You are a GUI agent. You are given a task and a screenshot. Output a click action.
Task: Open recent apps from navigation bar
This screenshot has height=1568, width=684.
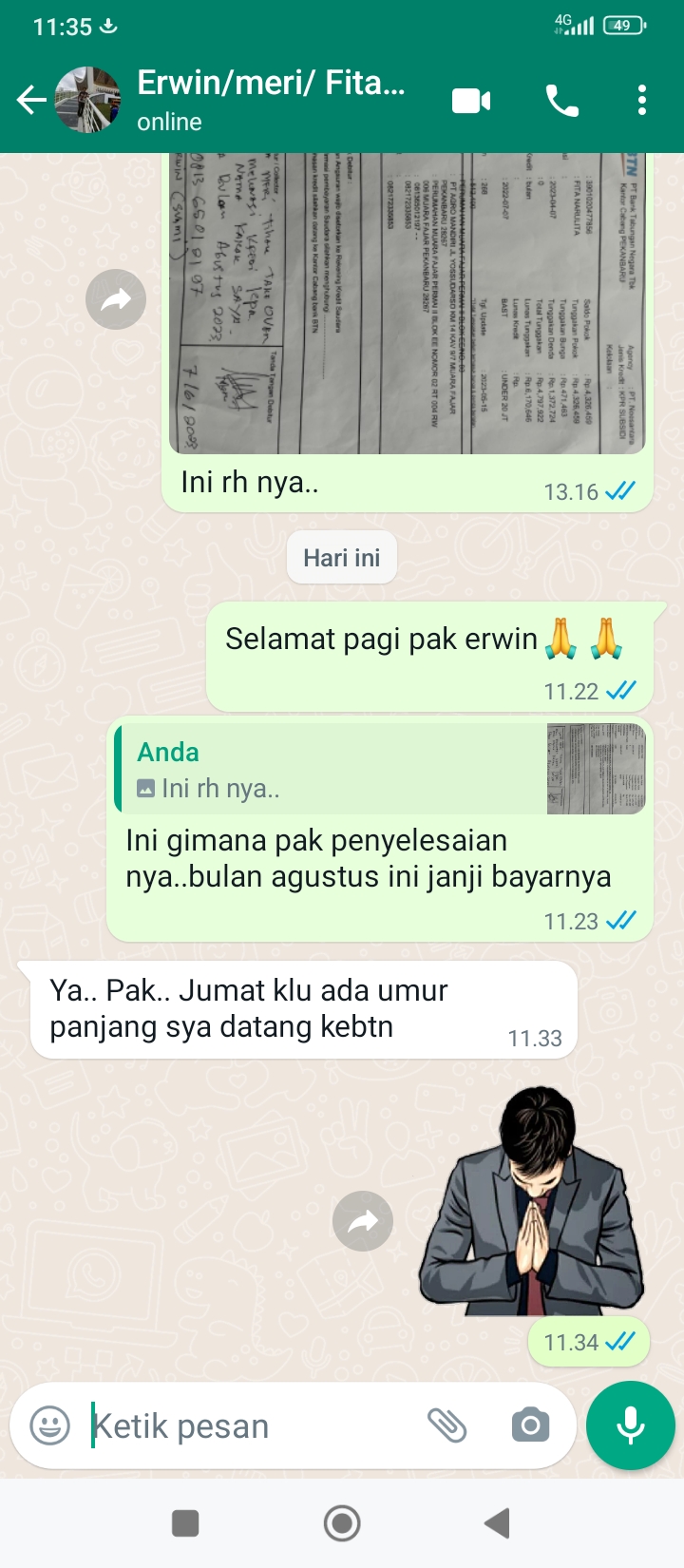185,1523
